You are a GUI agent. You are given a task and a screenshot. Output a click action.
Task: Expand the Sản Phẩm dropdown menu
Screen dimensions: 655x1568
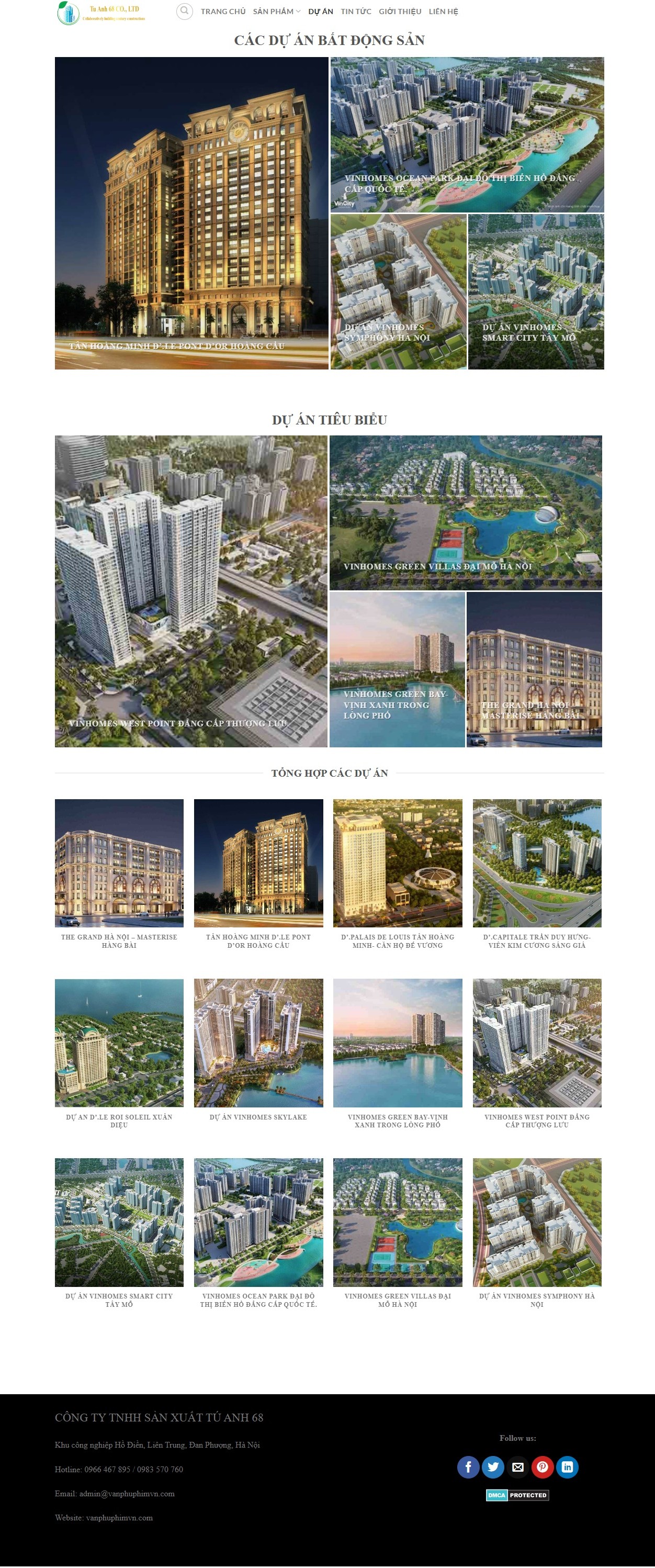click(276, 12)
